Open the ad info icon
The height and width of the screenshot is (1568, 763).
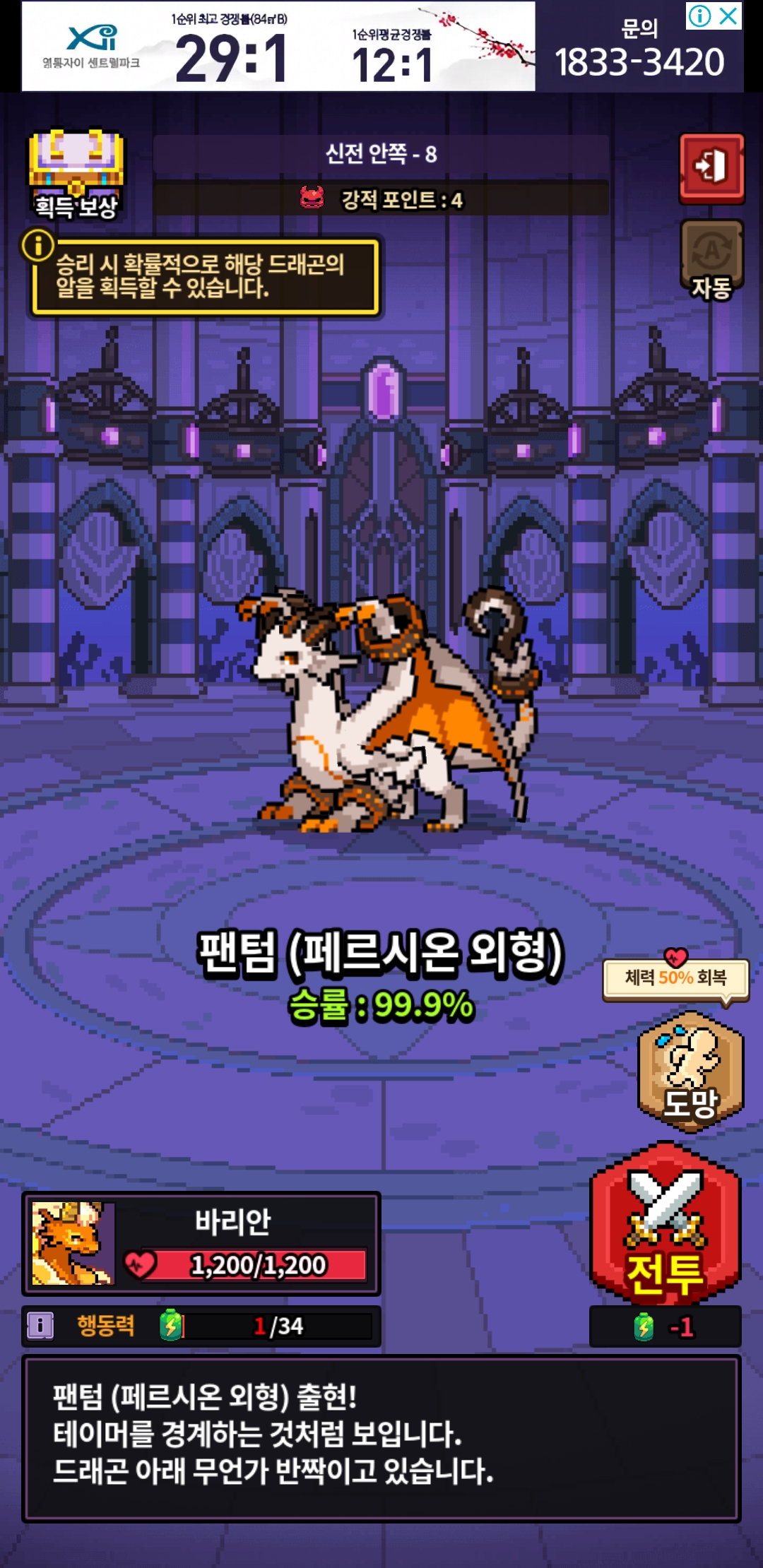[699, 16]
